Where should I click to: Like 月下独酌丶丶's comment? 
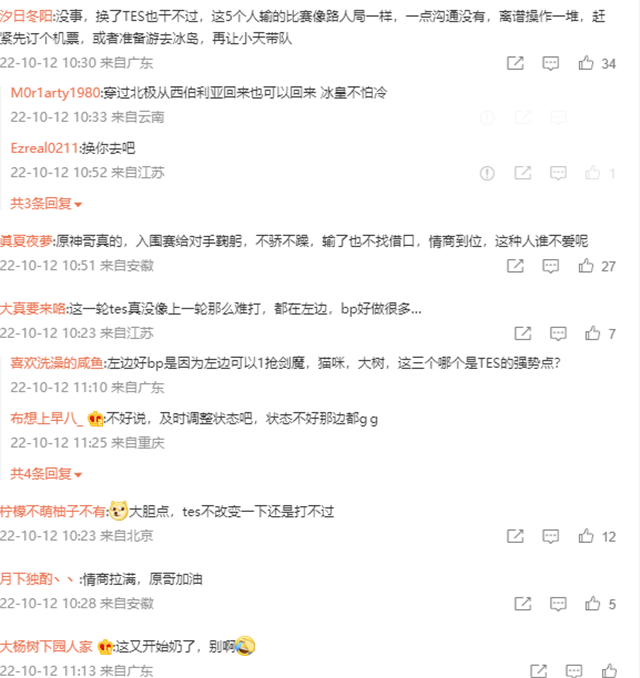point(592,603)
